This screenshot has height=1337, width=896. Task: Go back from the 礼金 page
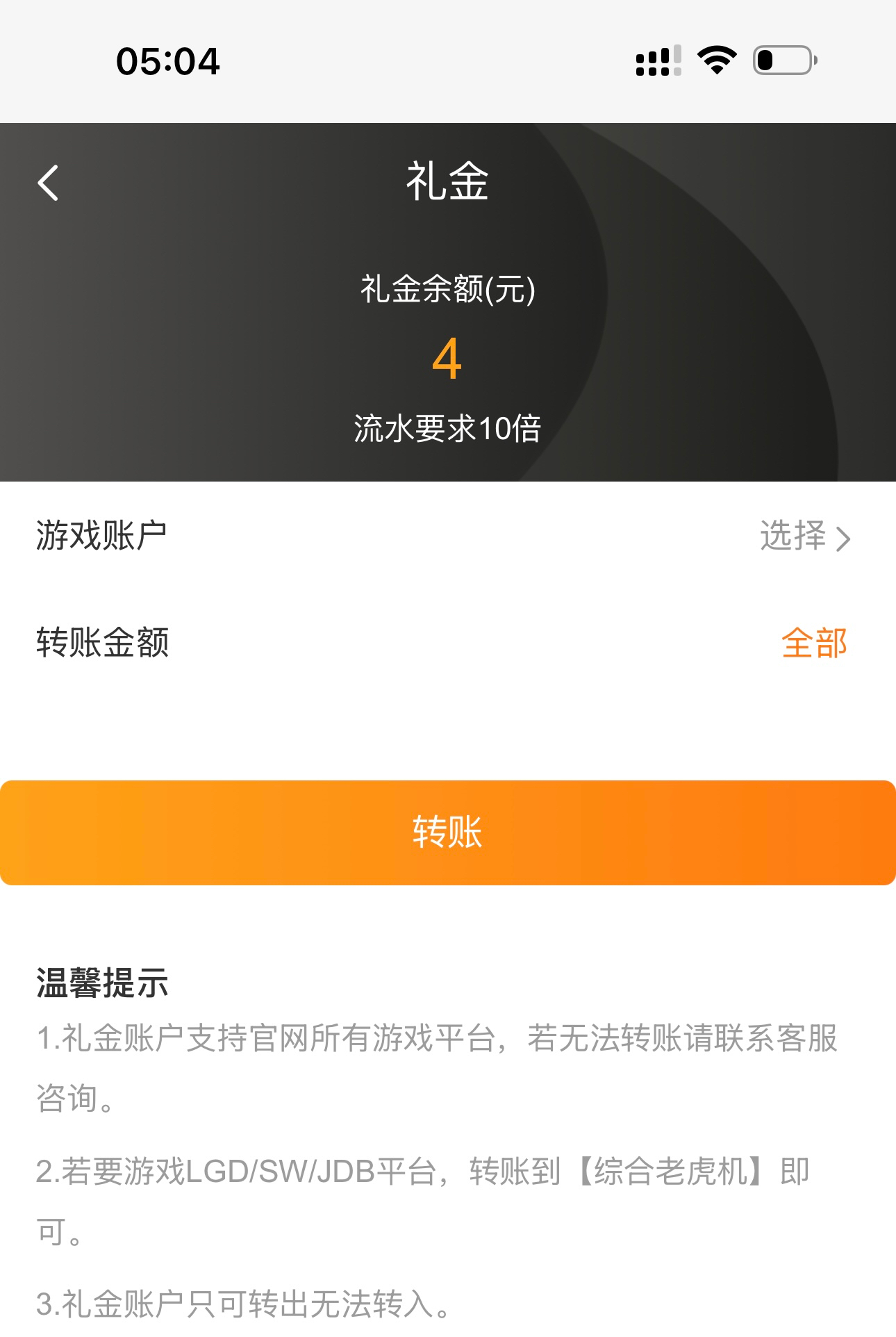point(48,183)
